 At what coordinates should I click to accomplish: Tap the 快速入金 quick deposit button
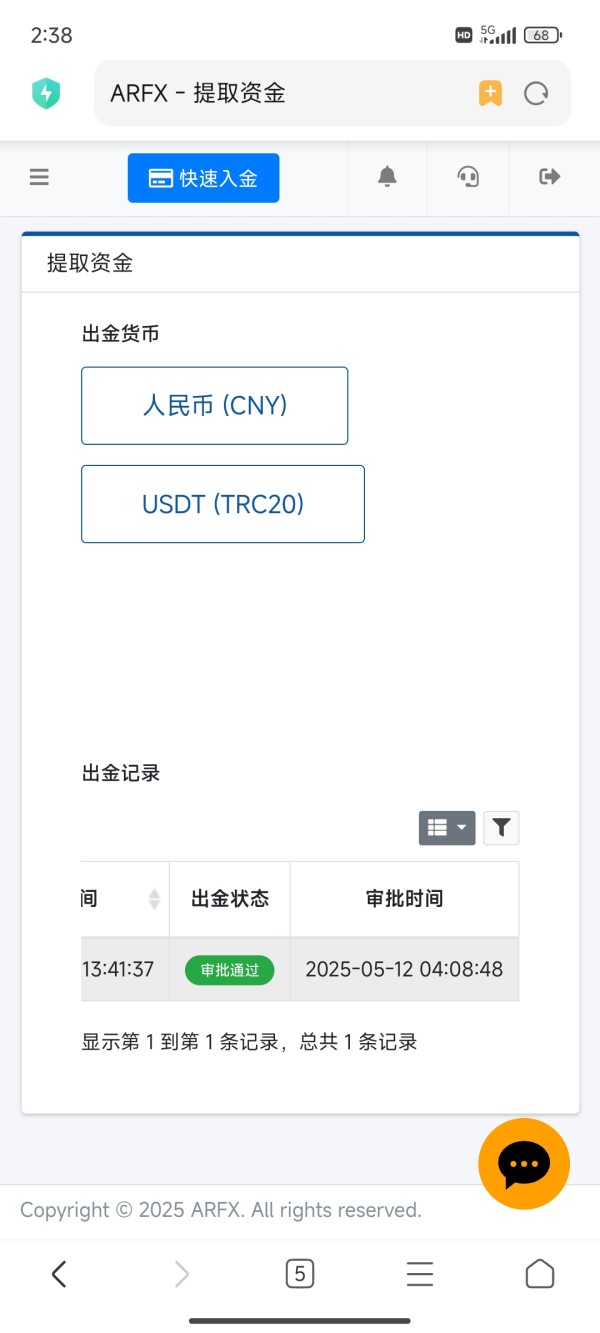click(x=203, y=178)
